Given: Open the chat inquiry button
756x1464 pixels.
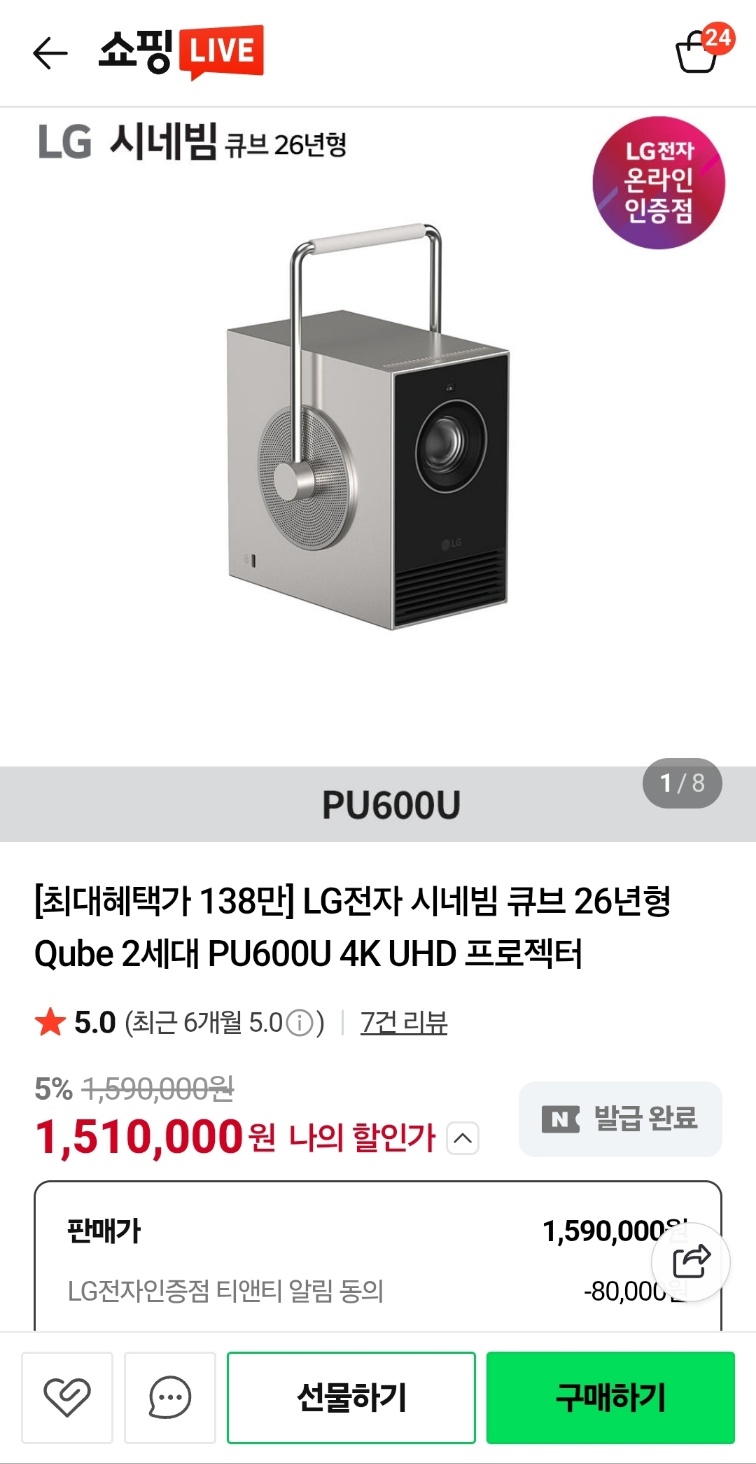Looking at the screenshot, I should pyautogui.click(x=170, y=1397).
